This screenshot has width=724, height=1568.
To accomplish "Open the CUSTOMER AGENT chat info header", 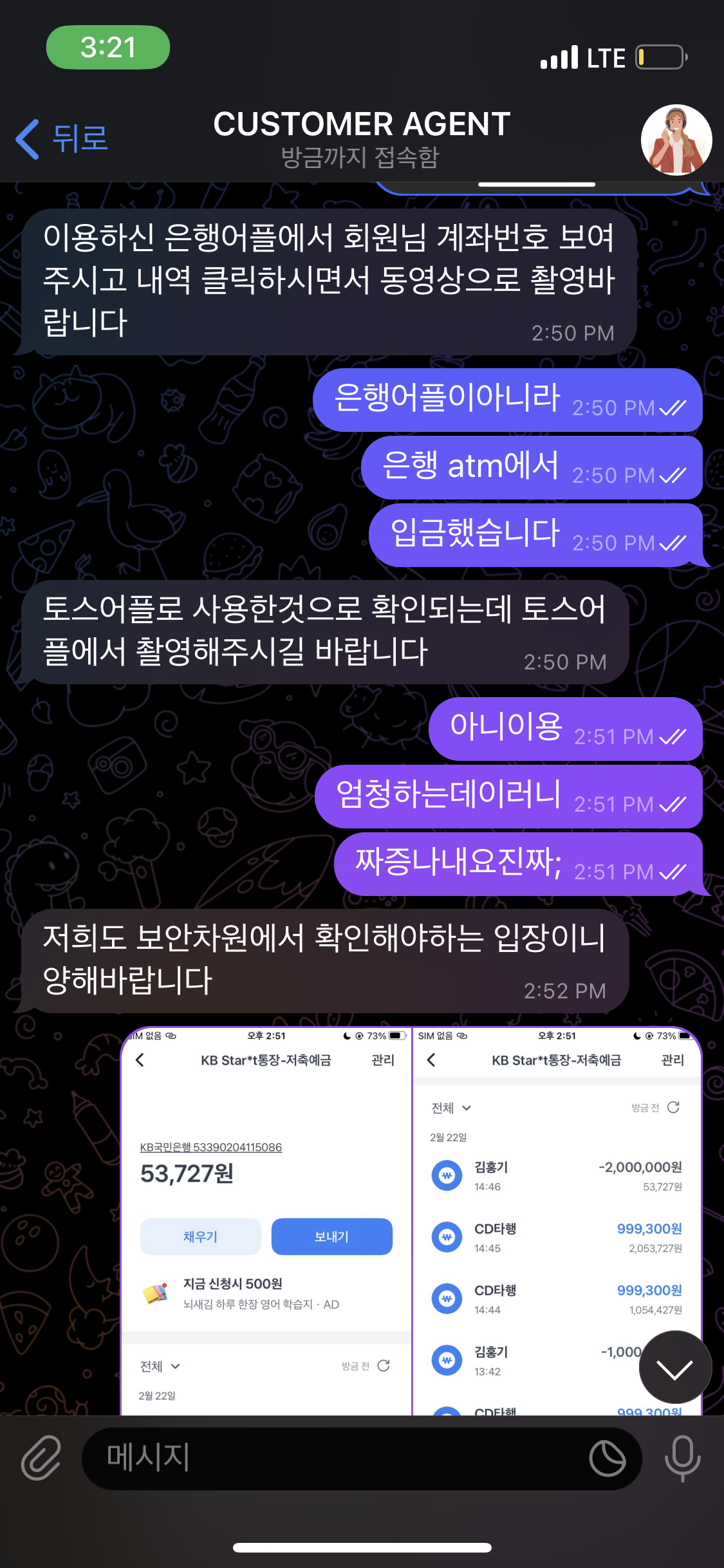I will point(361,139).
